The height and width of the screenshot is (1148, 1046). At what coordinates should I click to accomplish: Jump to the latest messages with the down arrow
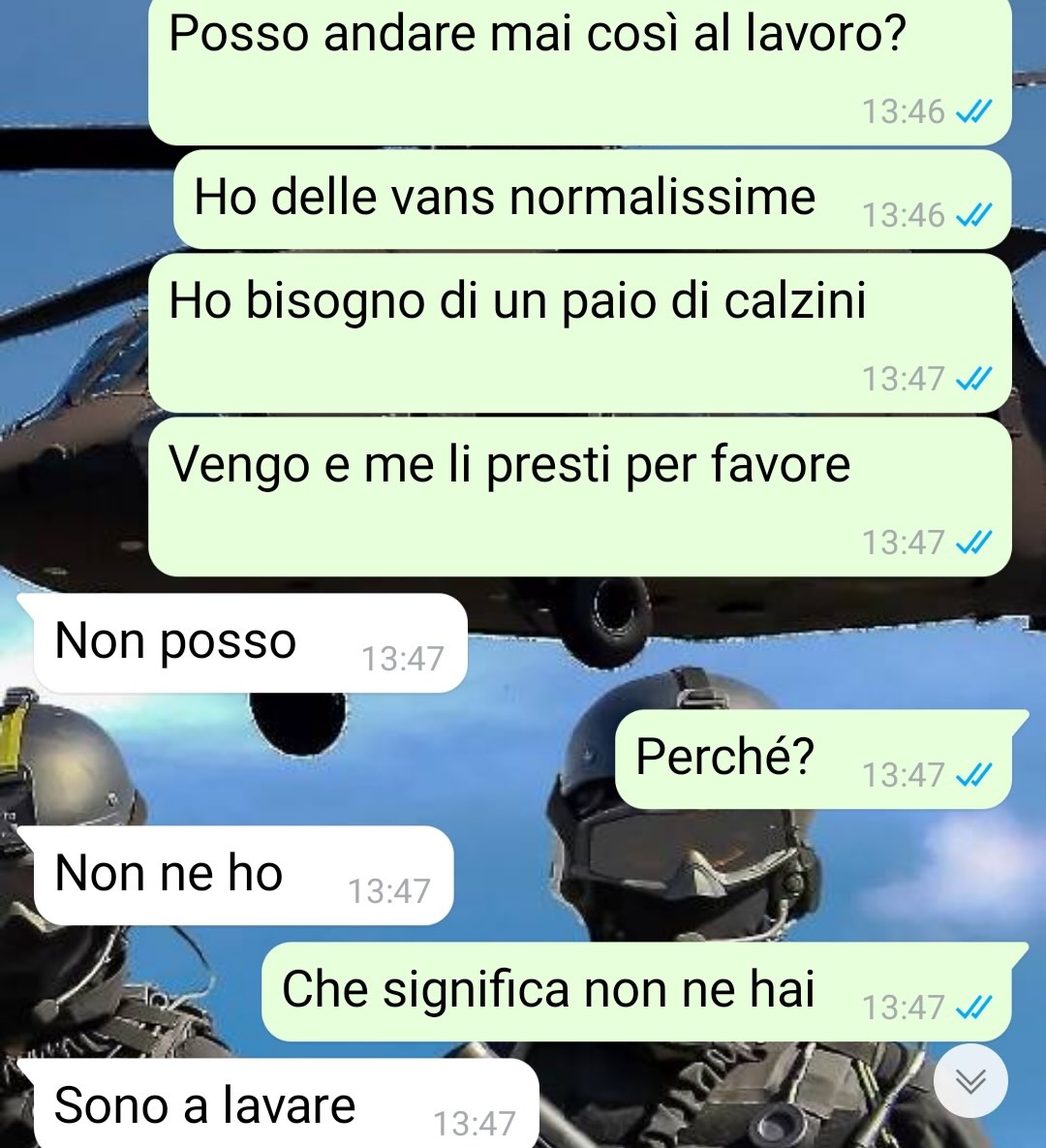click(x=970, y=1081)
